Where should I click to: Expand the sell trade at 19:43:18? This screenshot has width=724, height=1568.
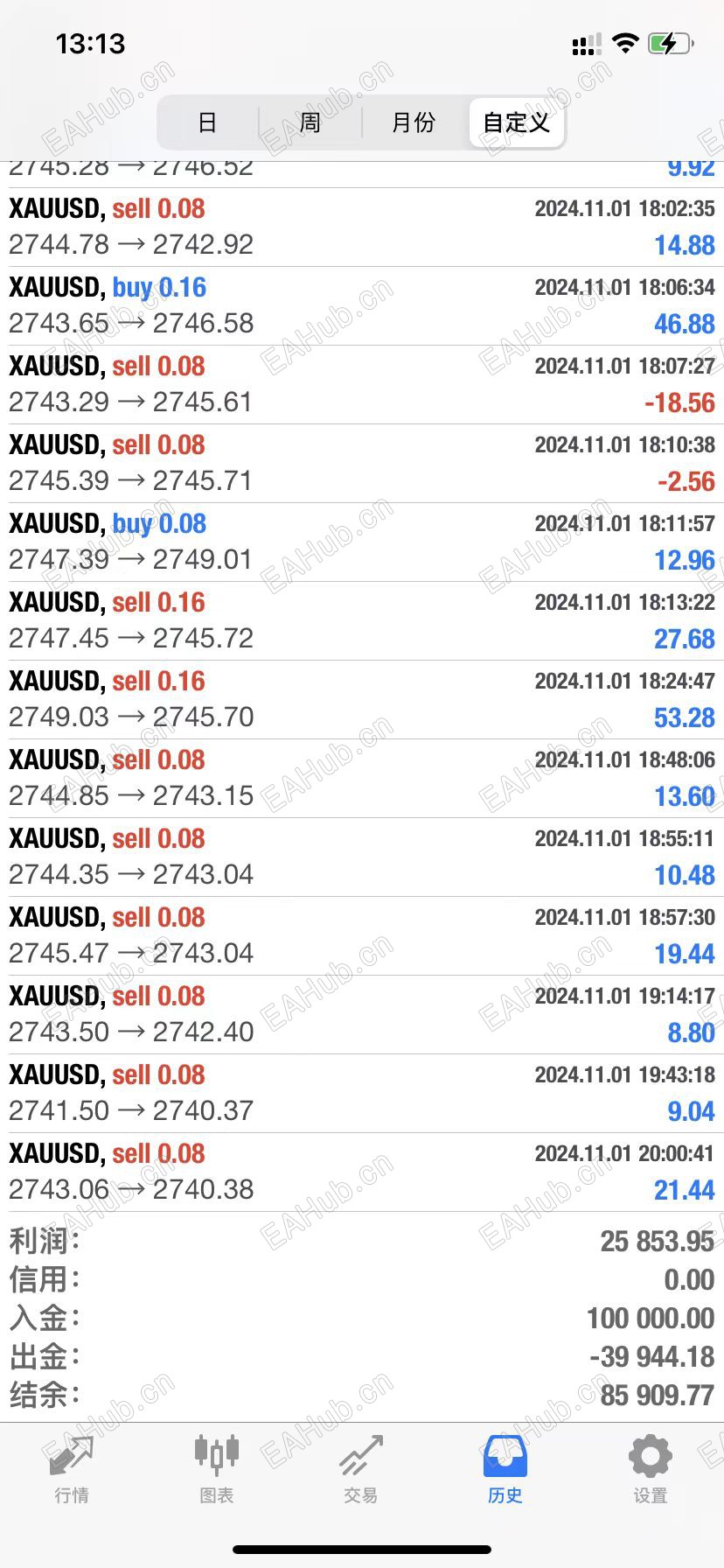point(362,1094)
